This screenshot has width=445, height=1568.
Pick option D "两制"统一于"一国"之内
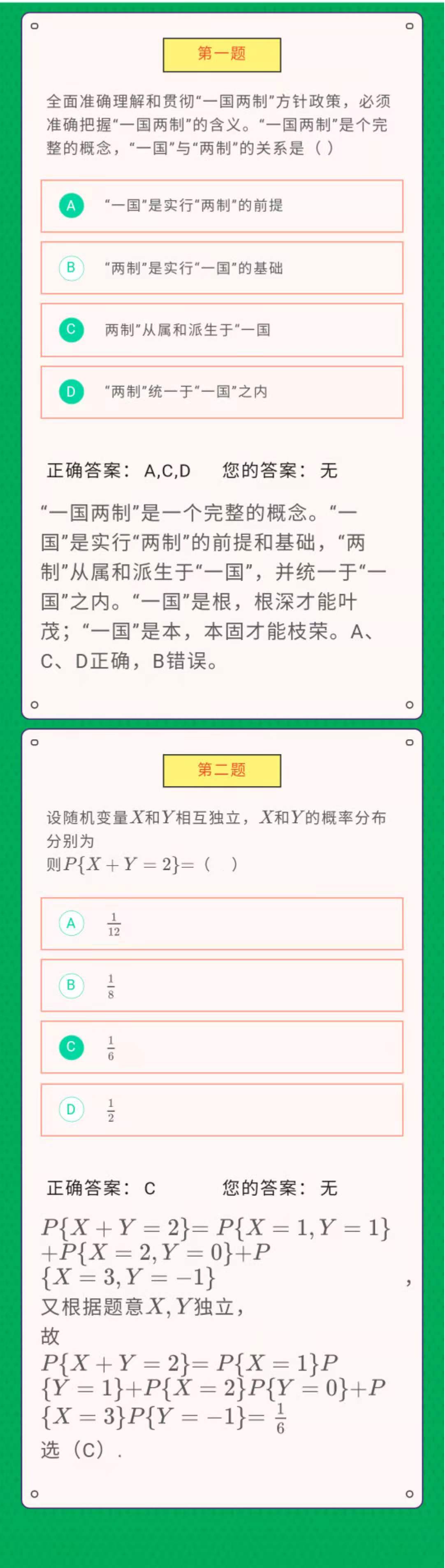pyautogui.click(x=222, y=392)
